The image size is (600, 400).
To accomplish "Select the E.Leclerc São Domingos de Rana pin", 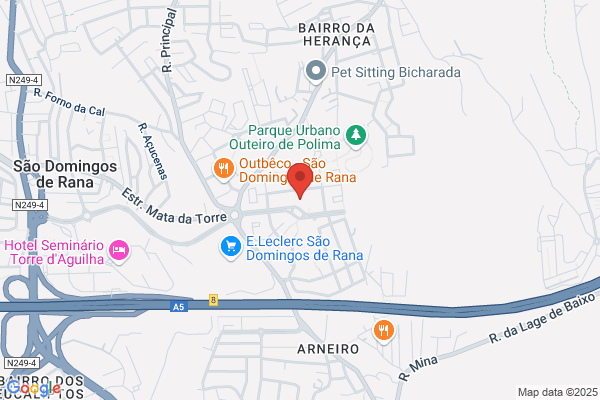I will [231, 248].
